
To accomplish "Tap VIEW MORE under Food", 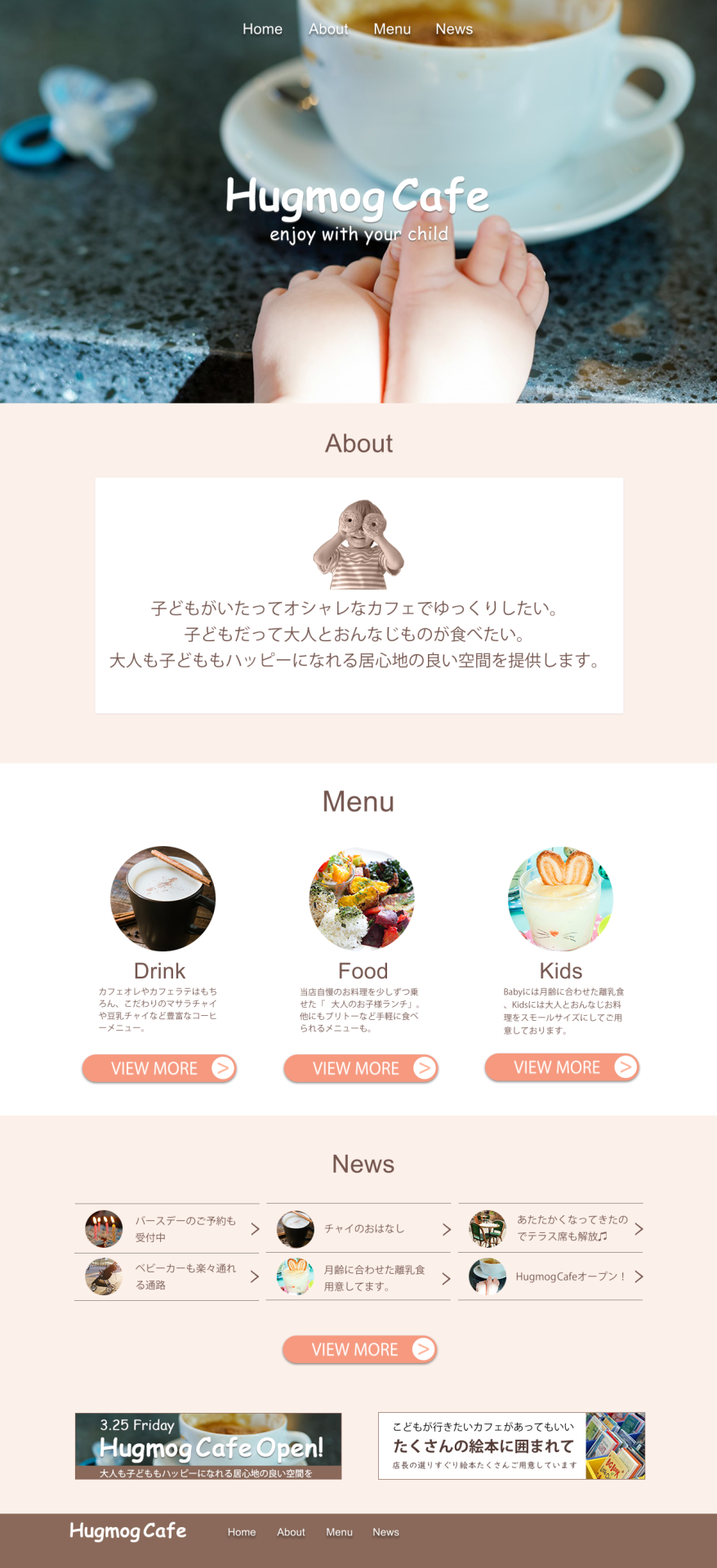I will tap(361, 1068).
